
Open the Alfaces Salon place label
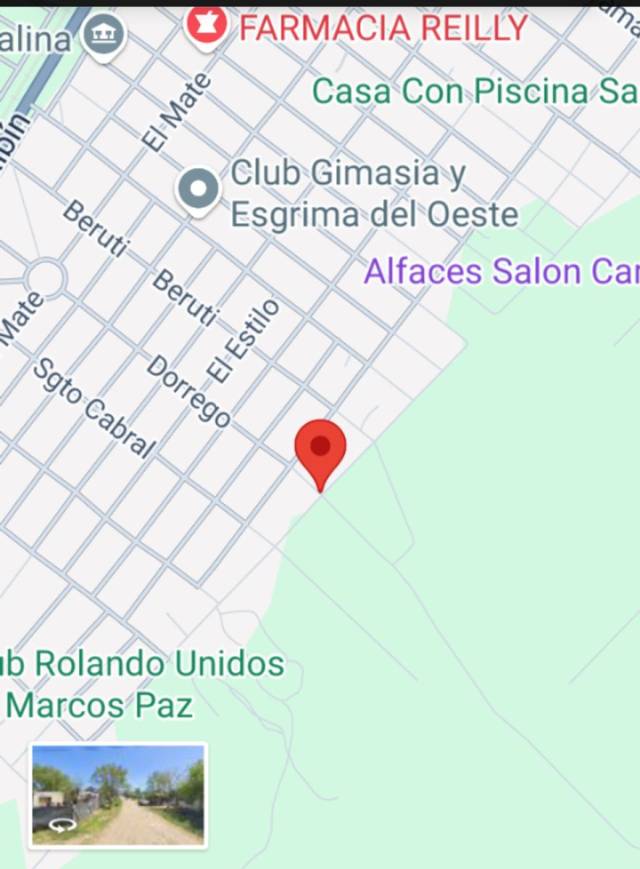click(500, 271)
